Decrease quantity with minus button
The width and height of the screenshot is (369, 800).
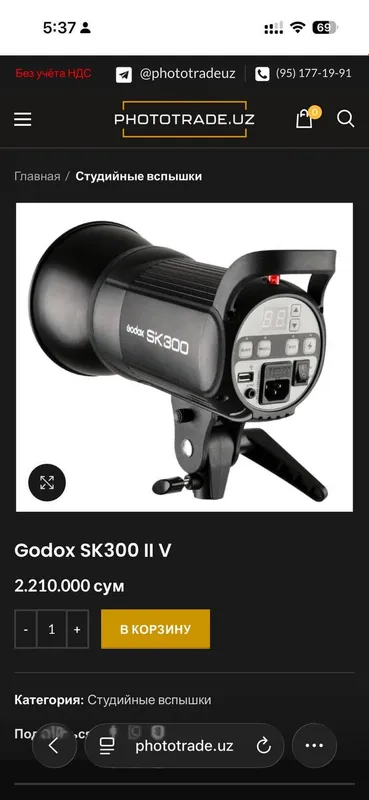tap(26, 629)
